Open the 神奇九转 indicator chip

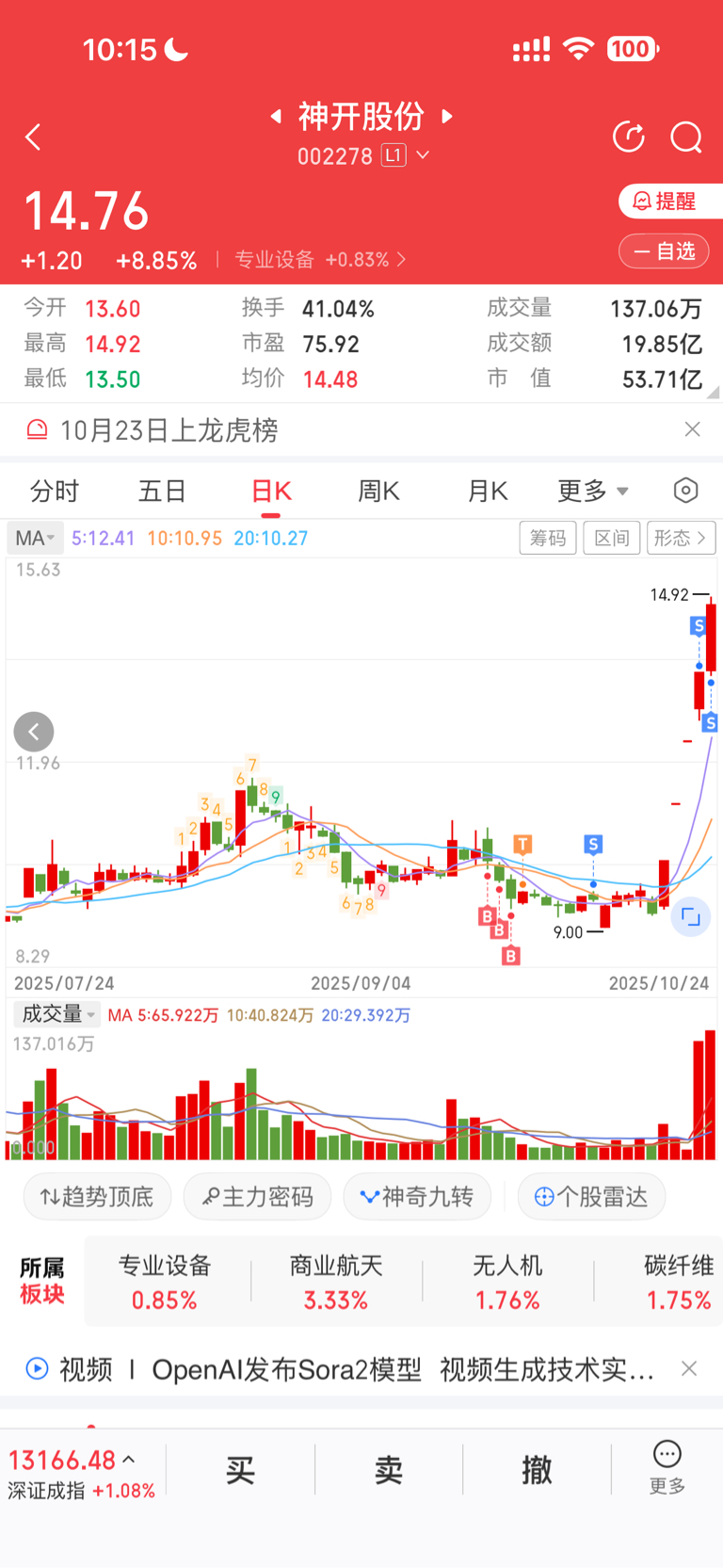pos(417,1197)
